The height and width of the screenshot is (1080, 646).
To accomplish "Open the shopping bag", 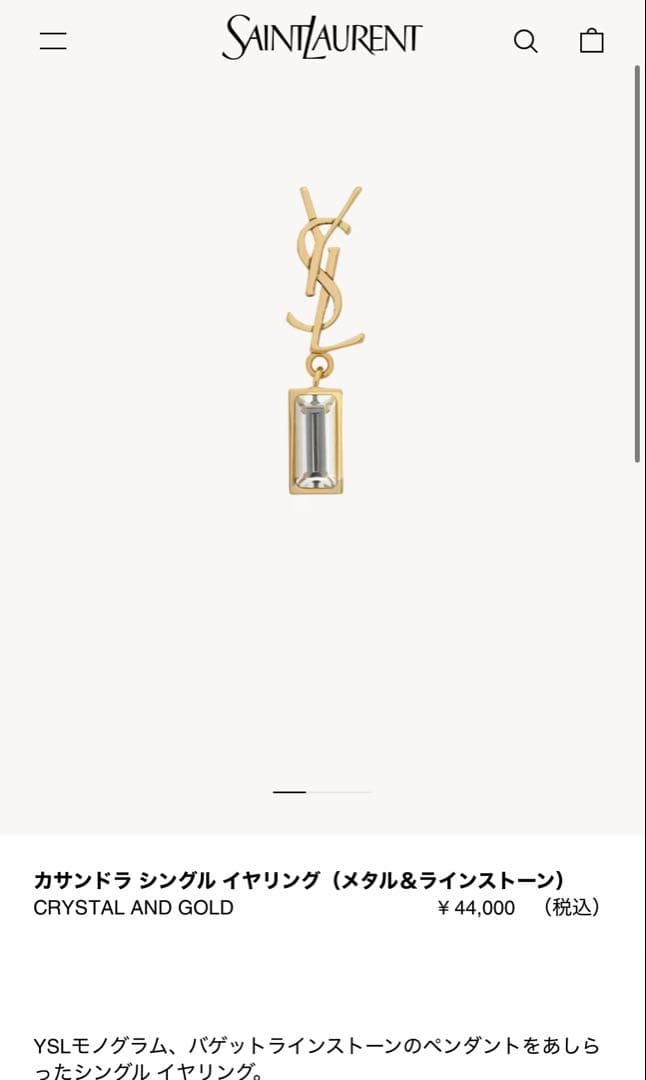I will click(x=592, y=41).
